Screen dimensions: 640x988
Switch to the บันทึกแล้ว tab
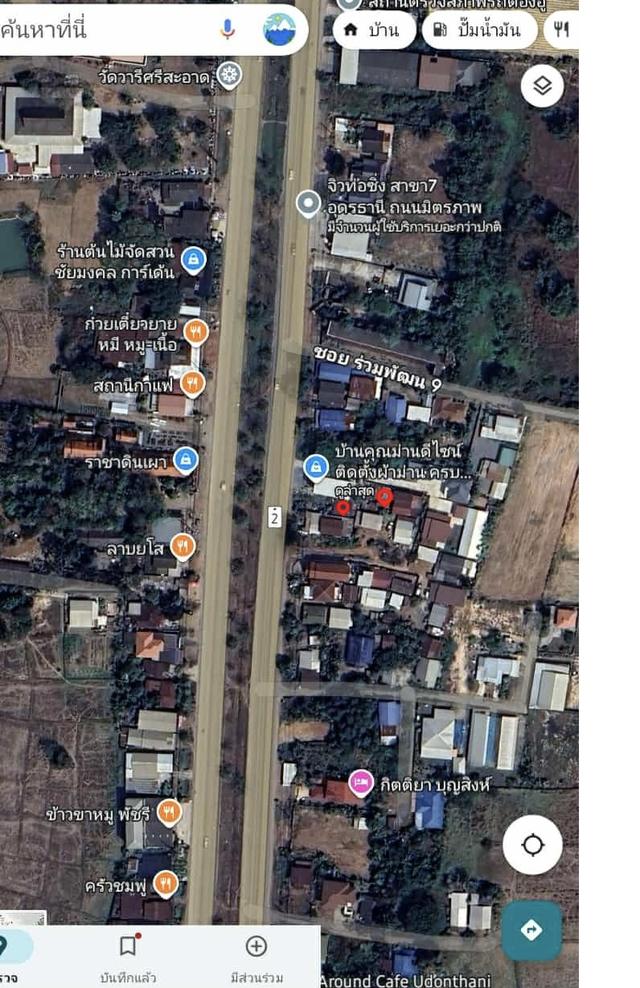[x=127, y=955]
